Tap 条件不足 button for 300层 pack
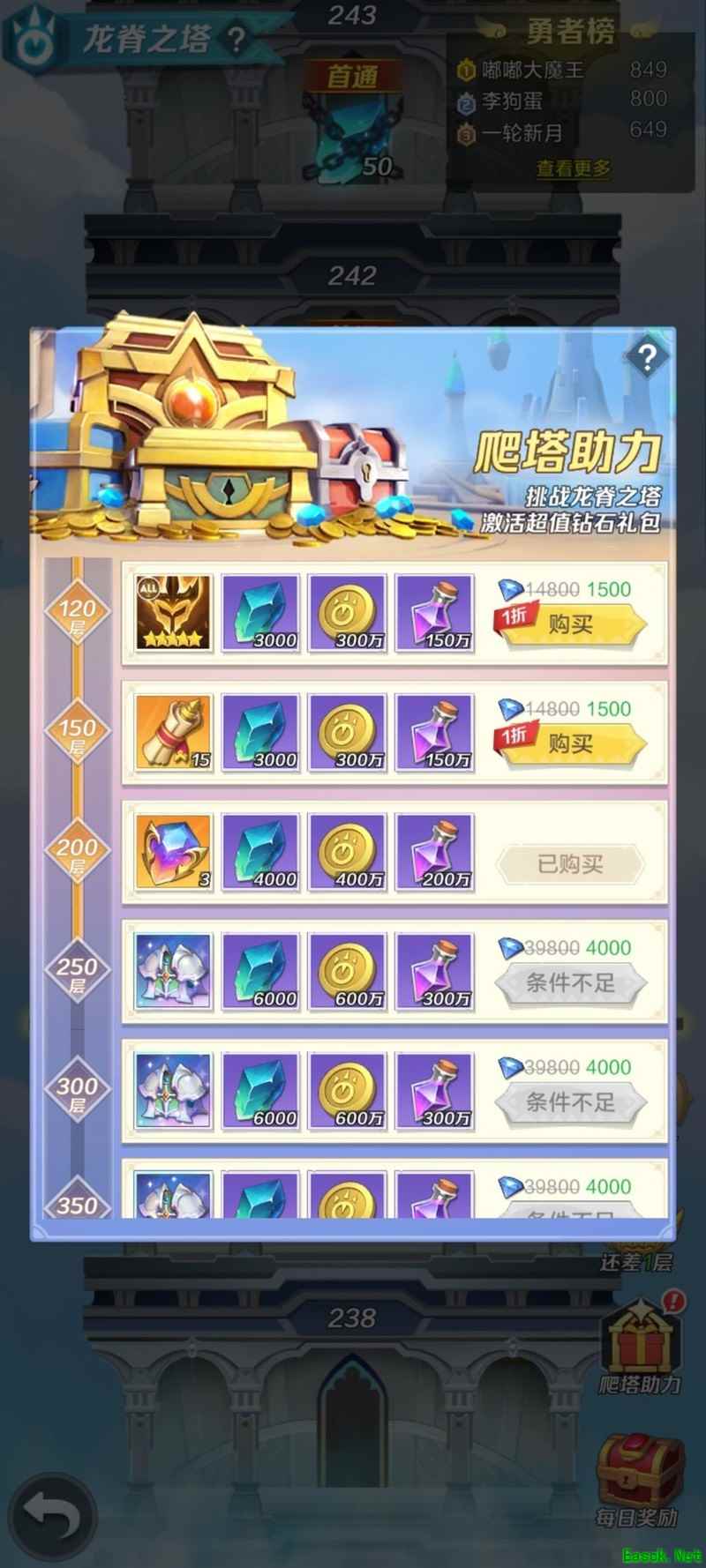Image resolution: width=706 pixels, height=1568 pixels. 571,1102
